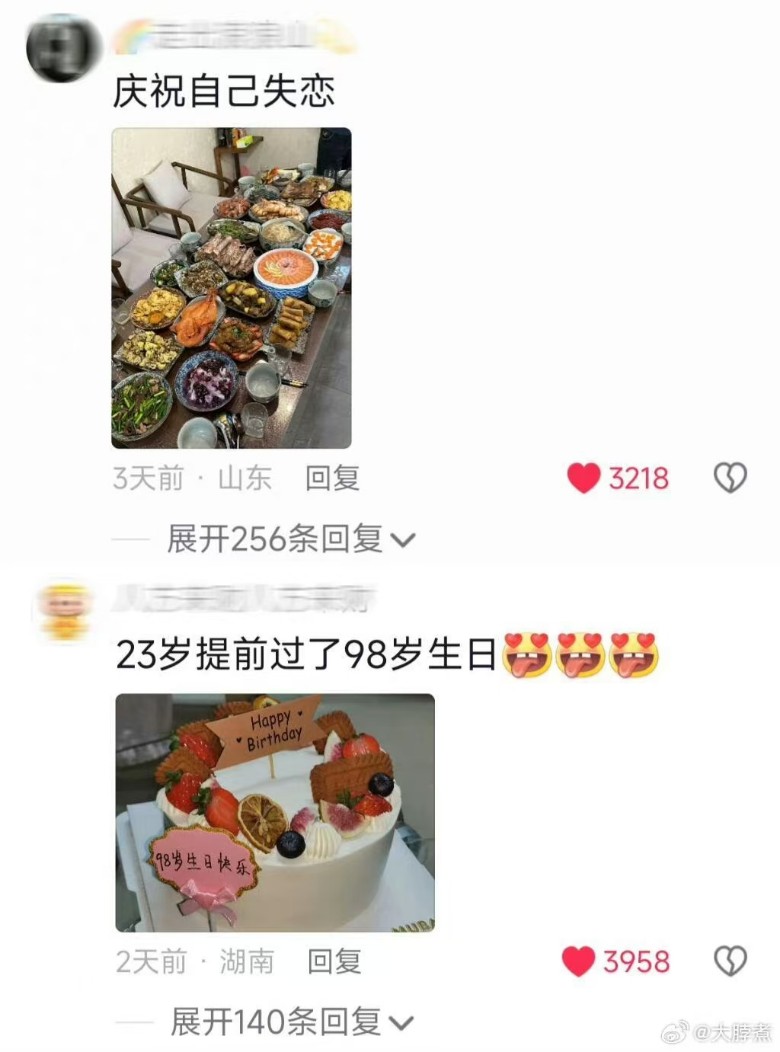The image size is (780, 1052).
Task: Open the commenter avatar above 庆祝自己失恋
Action: point(62,48)
